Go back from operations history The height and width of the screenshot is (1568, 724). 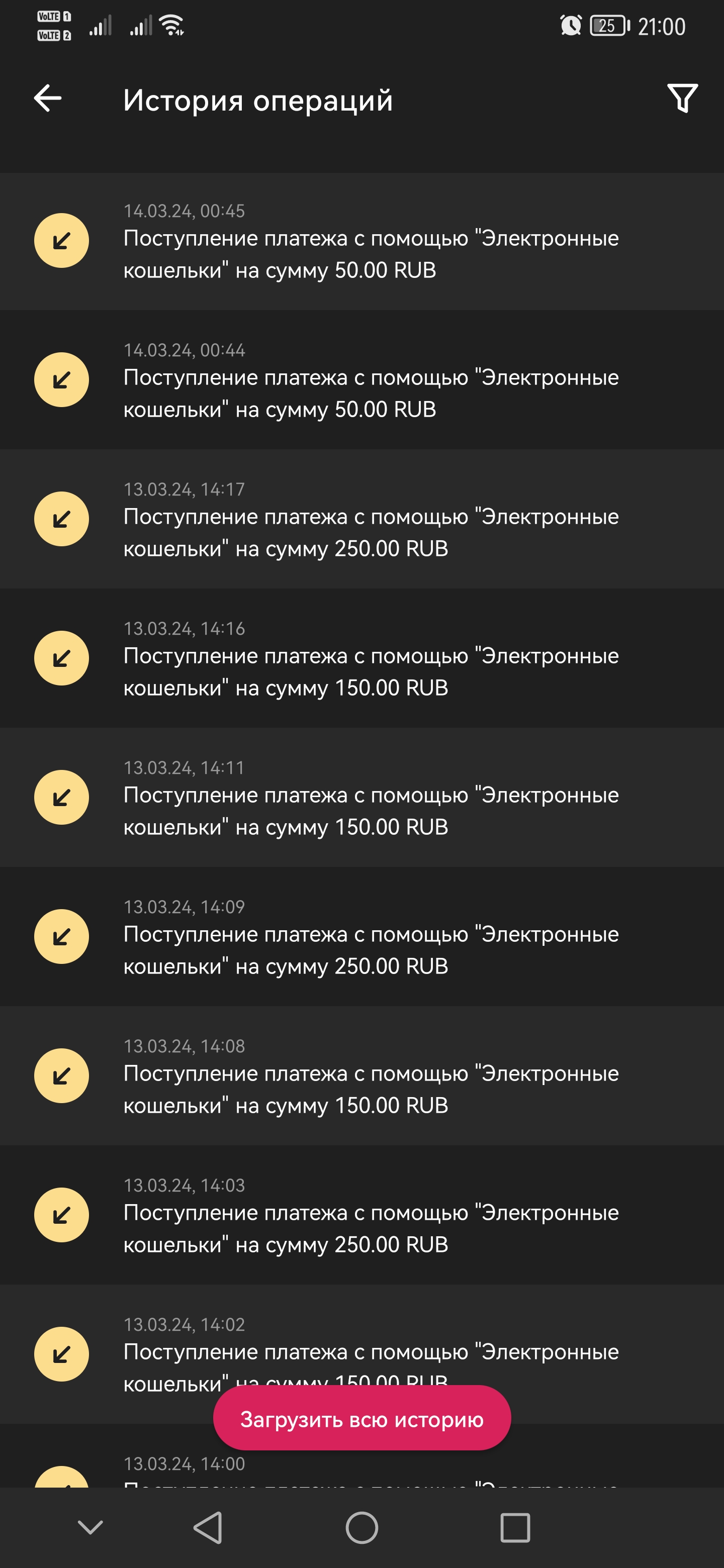48,99
